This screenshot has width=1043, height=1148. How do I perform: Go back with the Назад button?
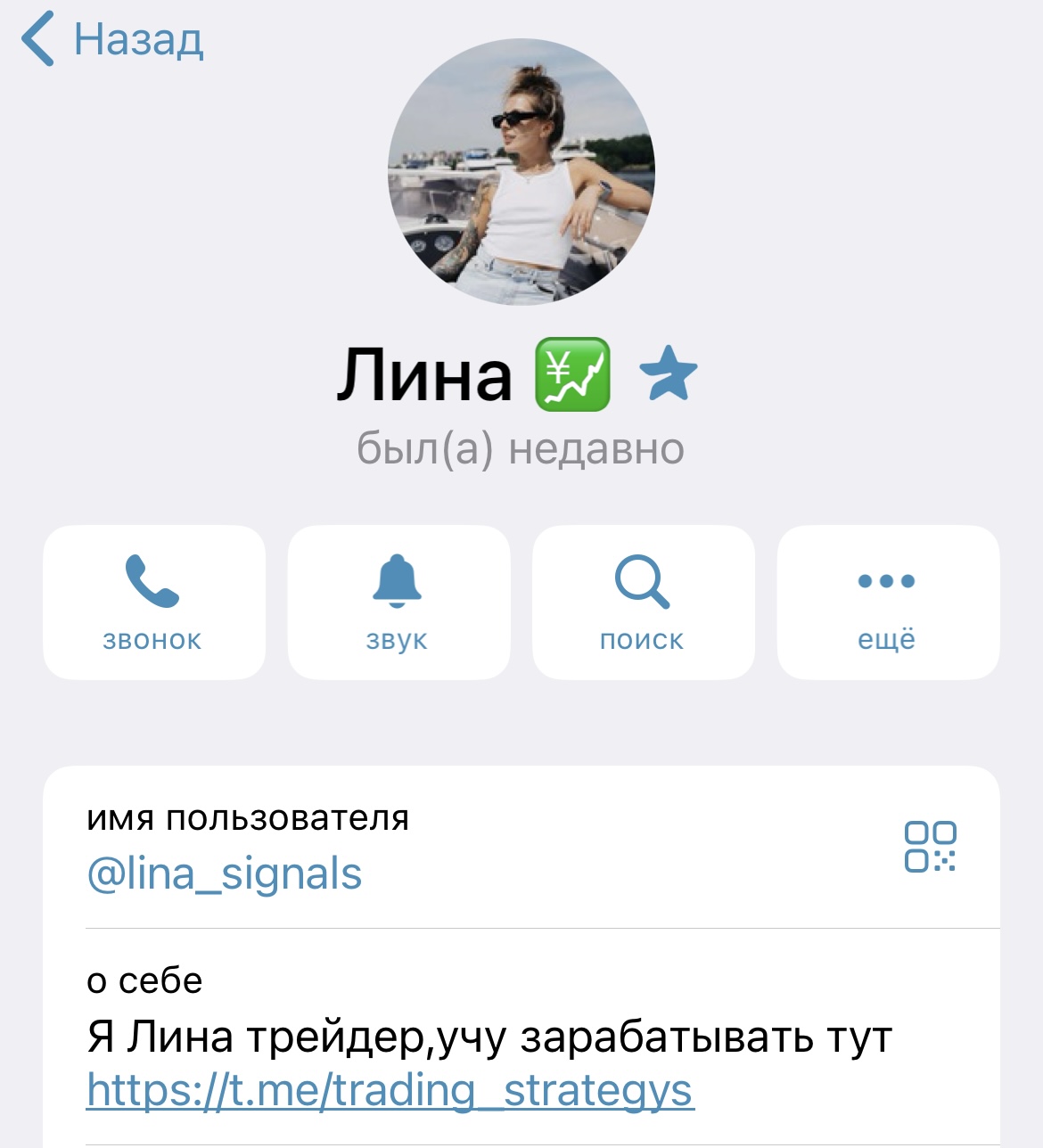coord(113,40)
